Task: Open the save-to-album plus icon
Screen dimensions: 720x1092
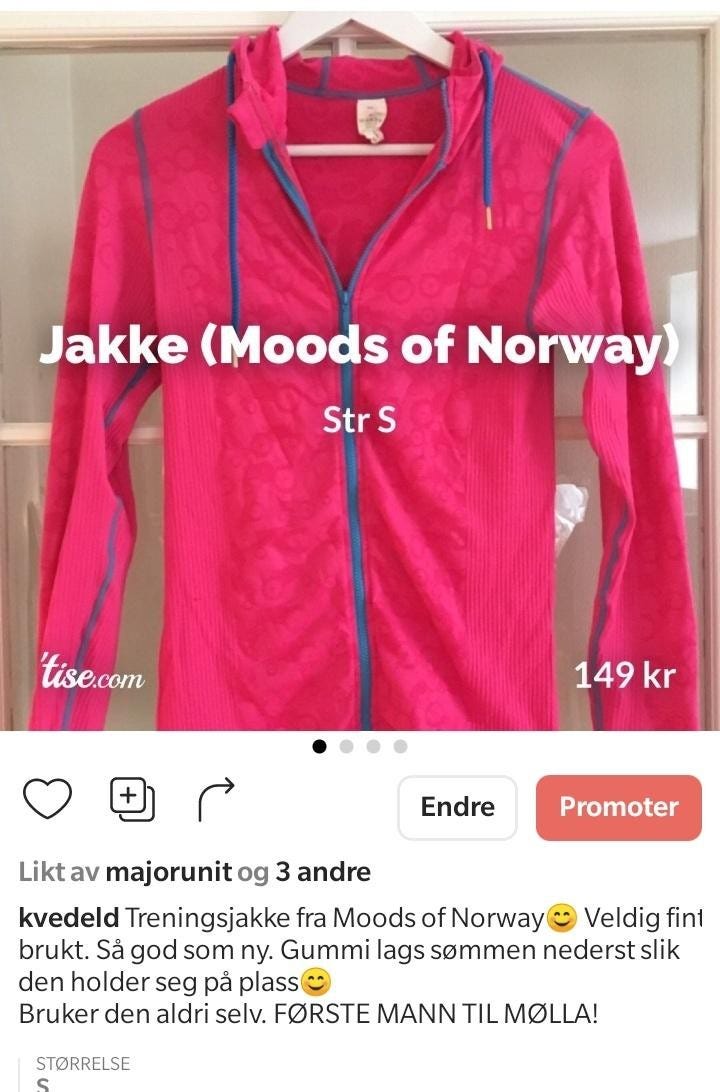Action: (131, 797)
